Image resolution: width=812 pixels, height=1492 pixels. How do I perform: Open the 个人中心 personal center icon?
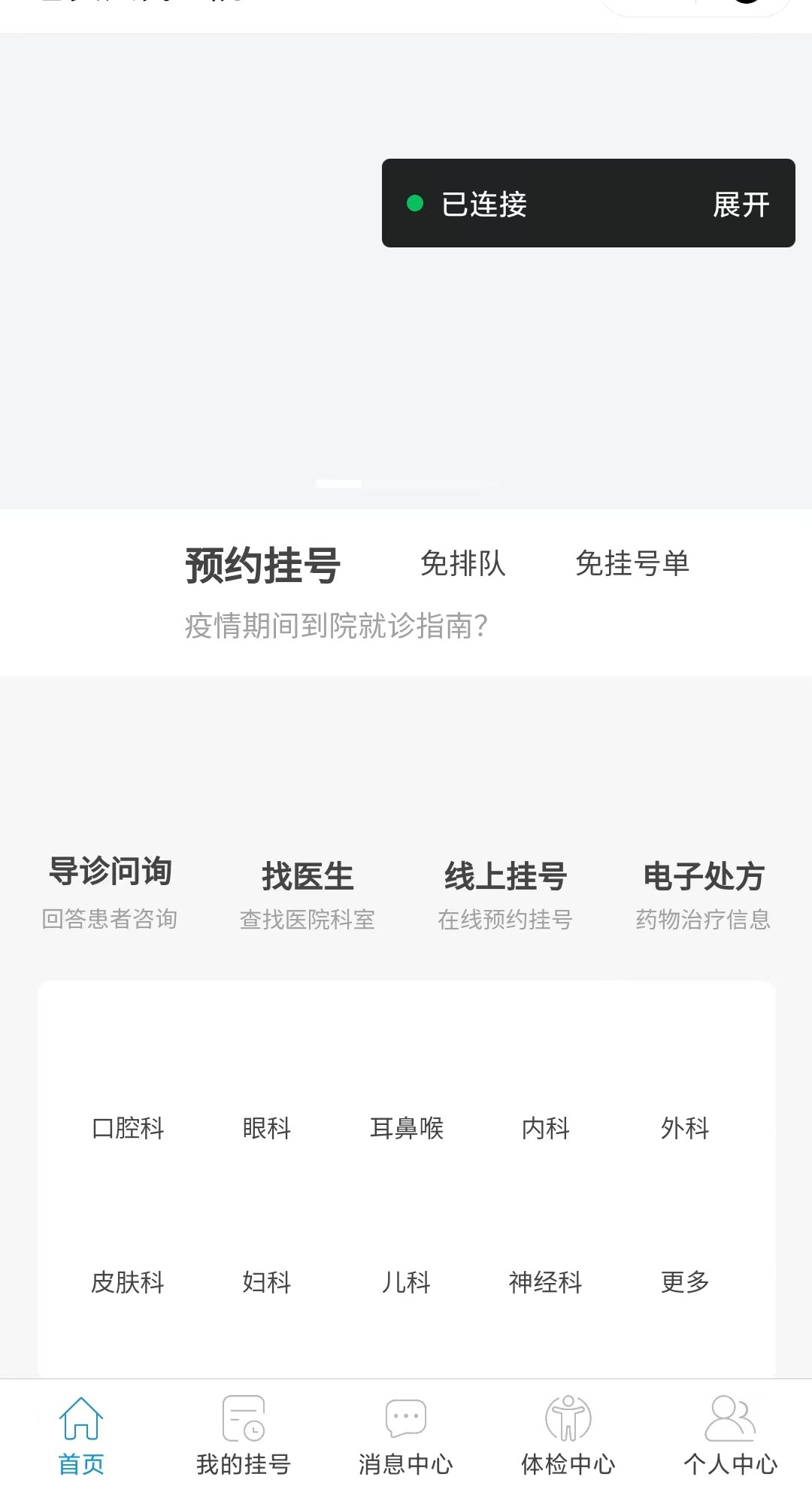(x=730, y=1421)
